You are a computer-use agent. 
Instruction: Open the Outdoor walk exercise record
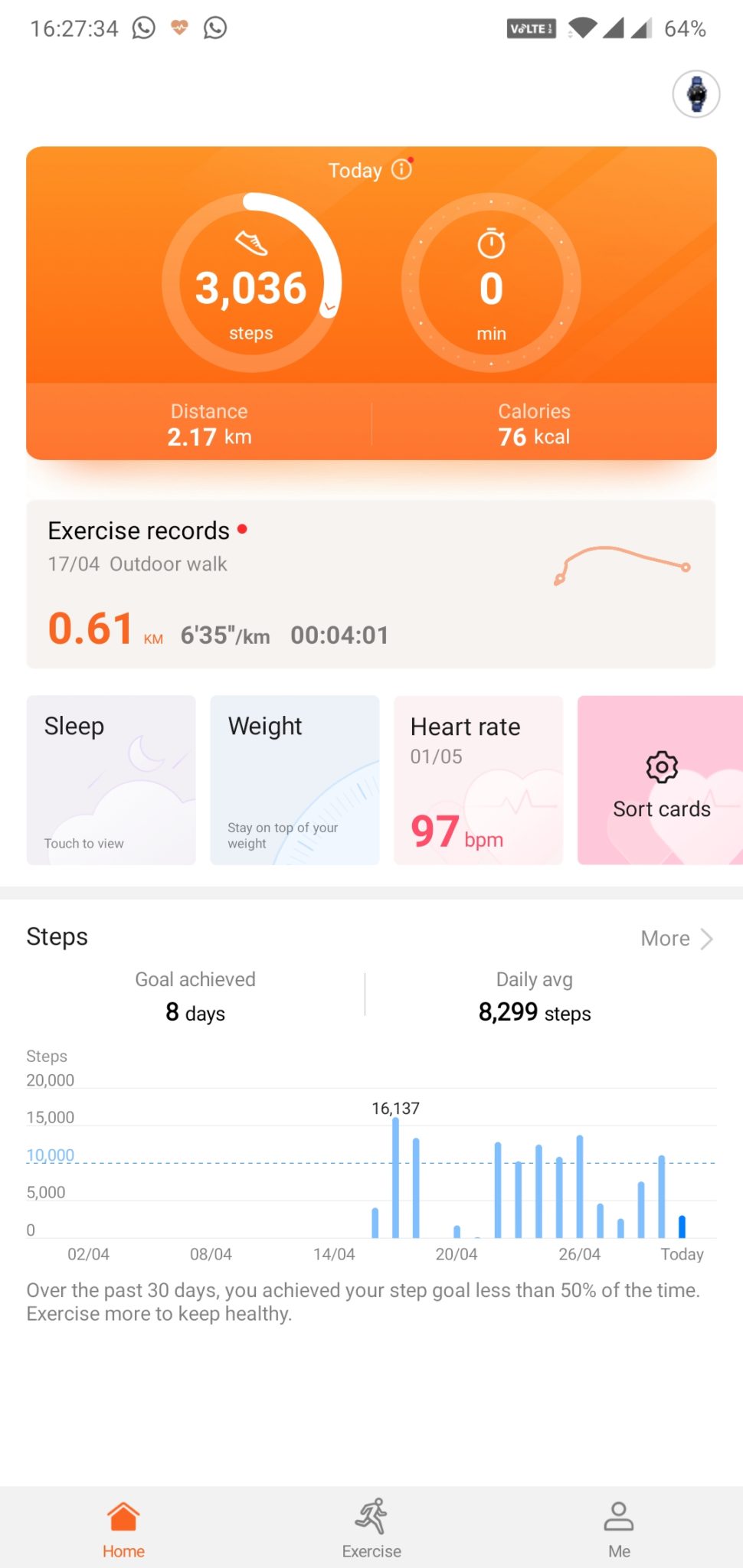click(x=371, y=584)
